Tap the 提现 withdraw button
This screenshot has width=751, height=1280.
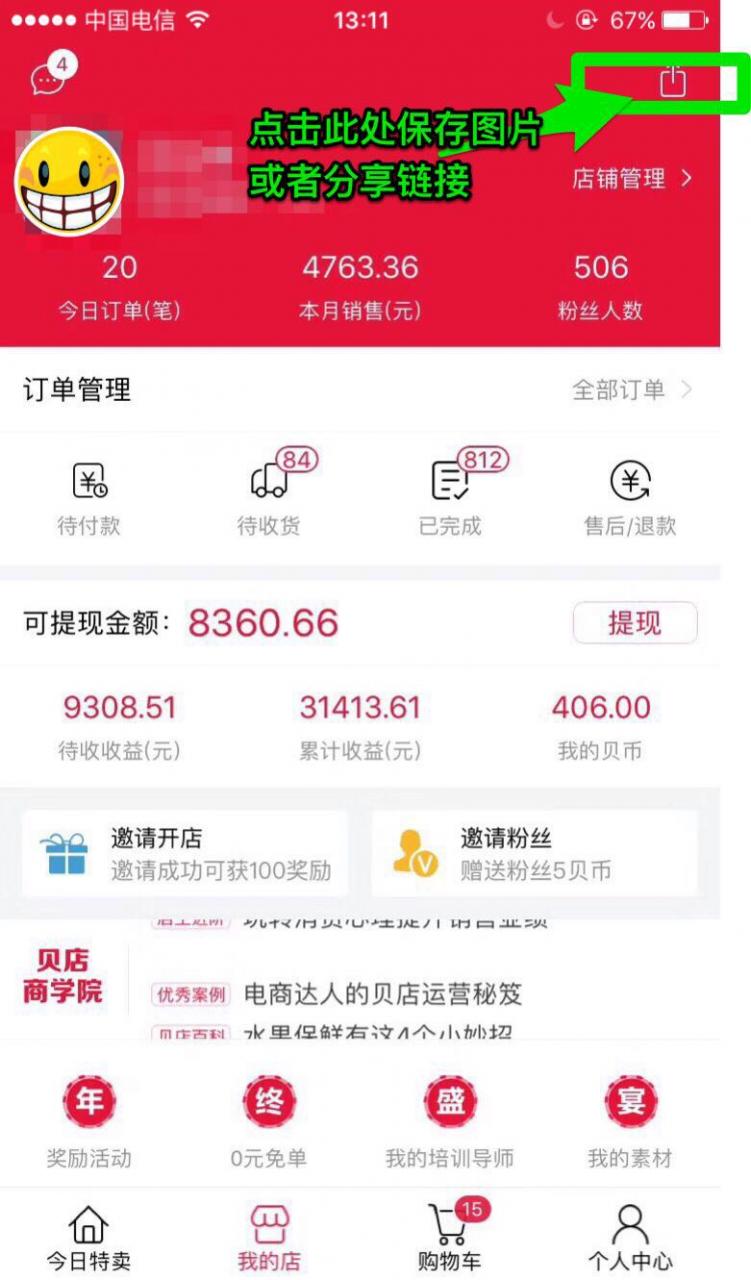634,624
